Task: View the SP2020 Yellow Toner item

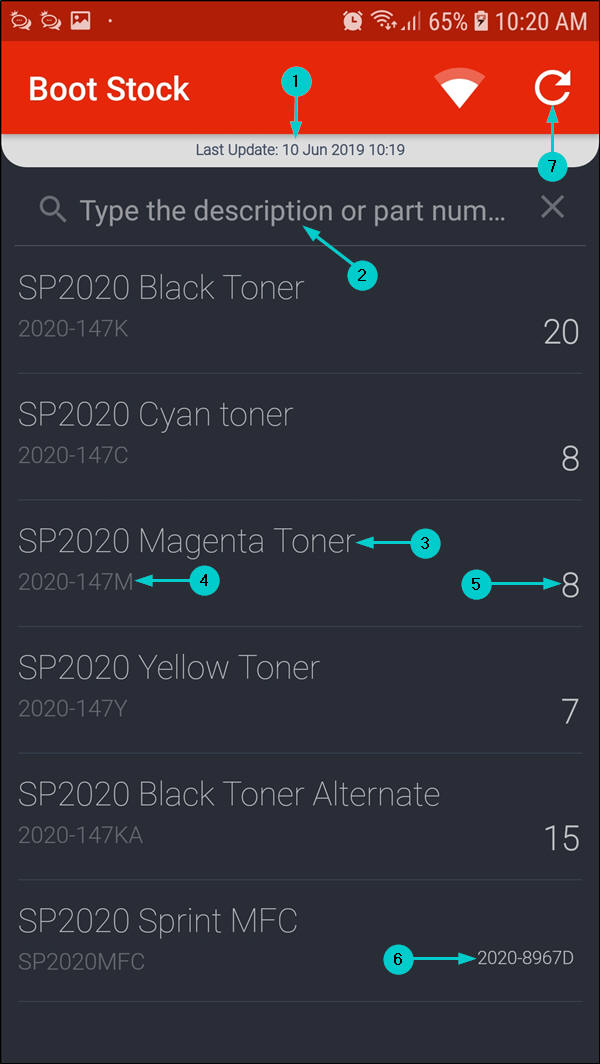Action: coord(168,668)
